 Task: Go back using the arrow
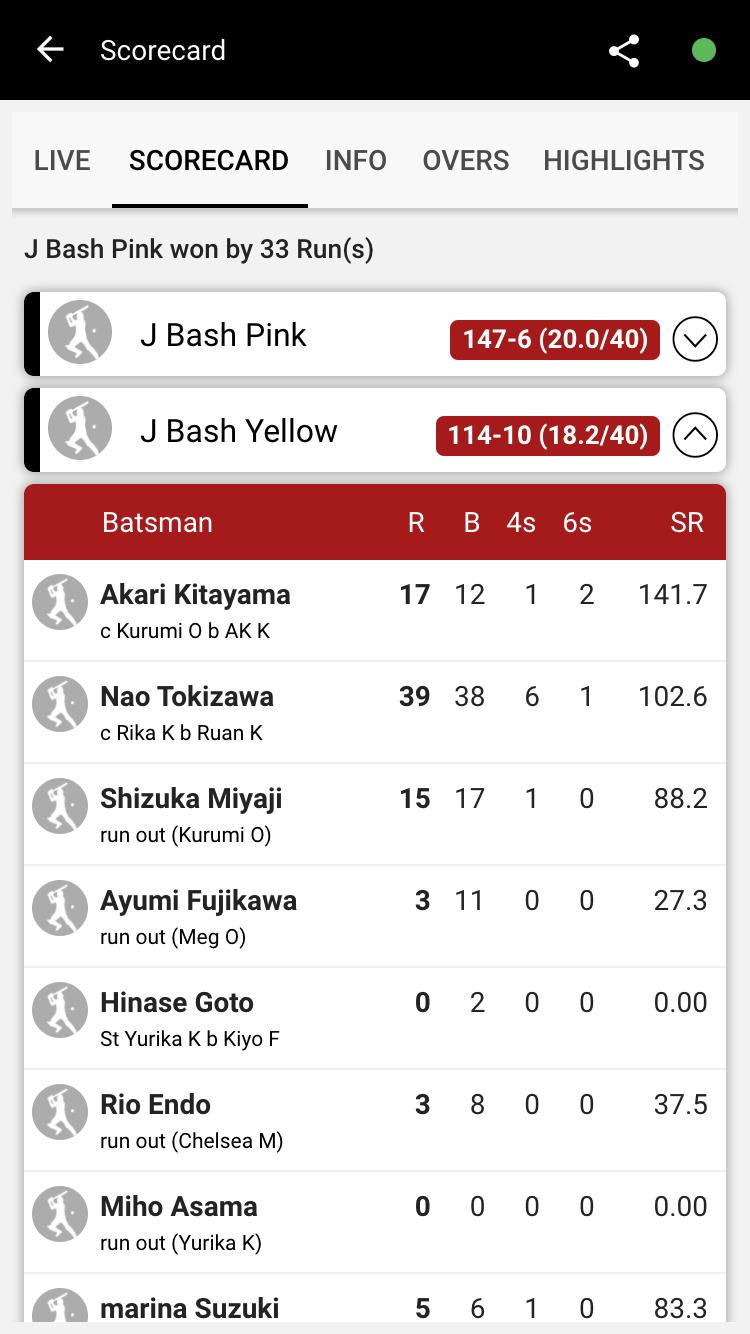coord(50,50)
